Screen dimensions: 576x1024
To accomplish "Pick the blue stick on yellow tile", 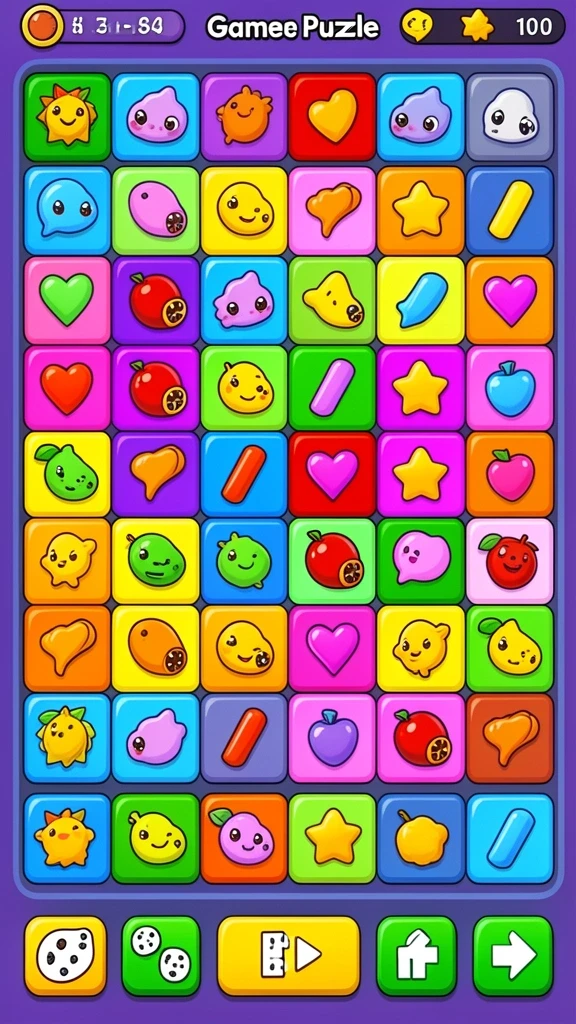I will (421, 300).
